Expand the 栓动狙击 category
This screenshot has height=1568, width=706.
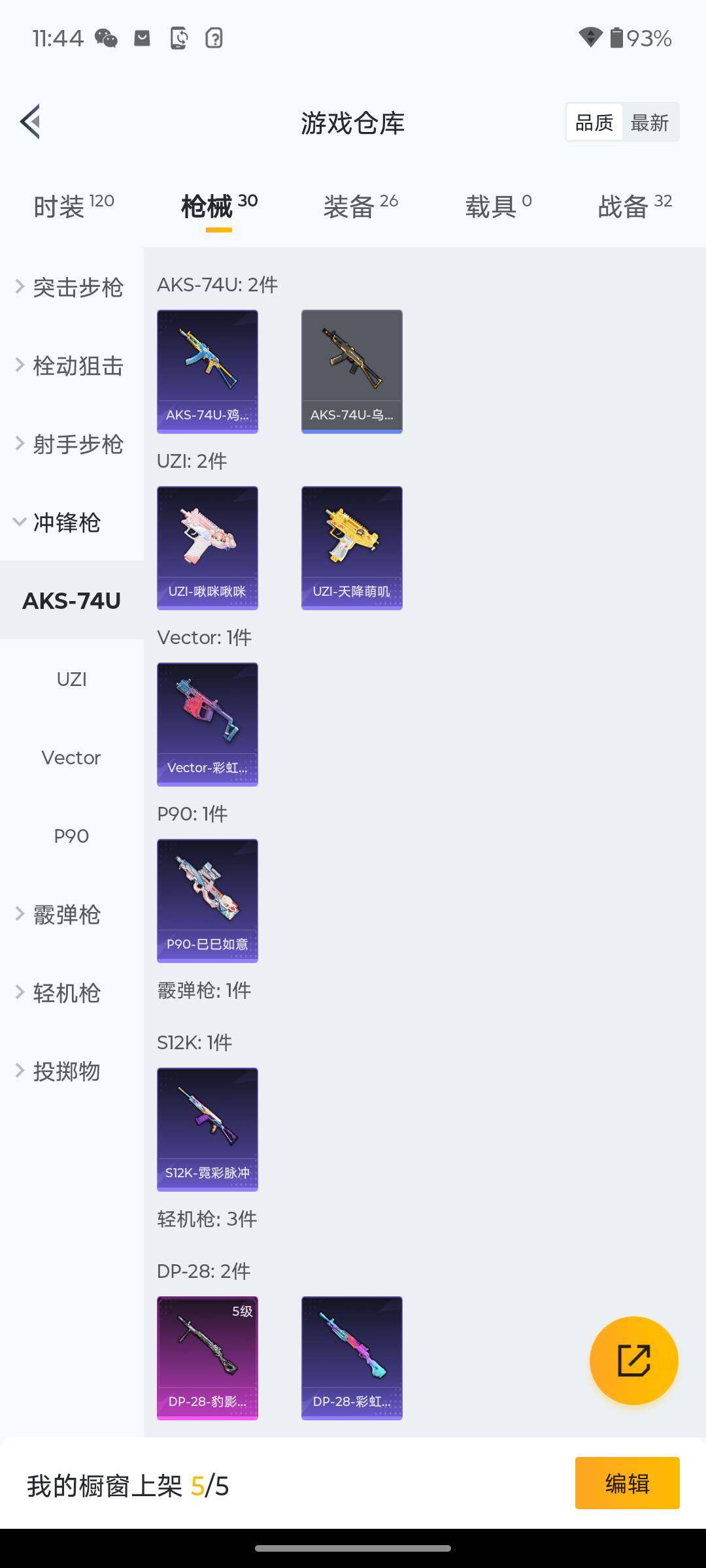pyautogui.click(x=71, y=366)
